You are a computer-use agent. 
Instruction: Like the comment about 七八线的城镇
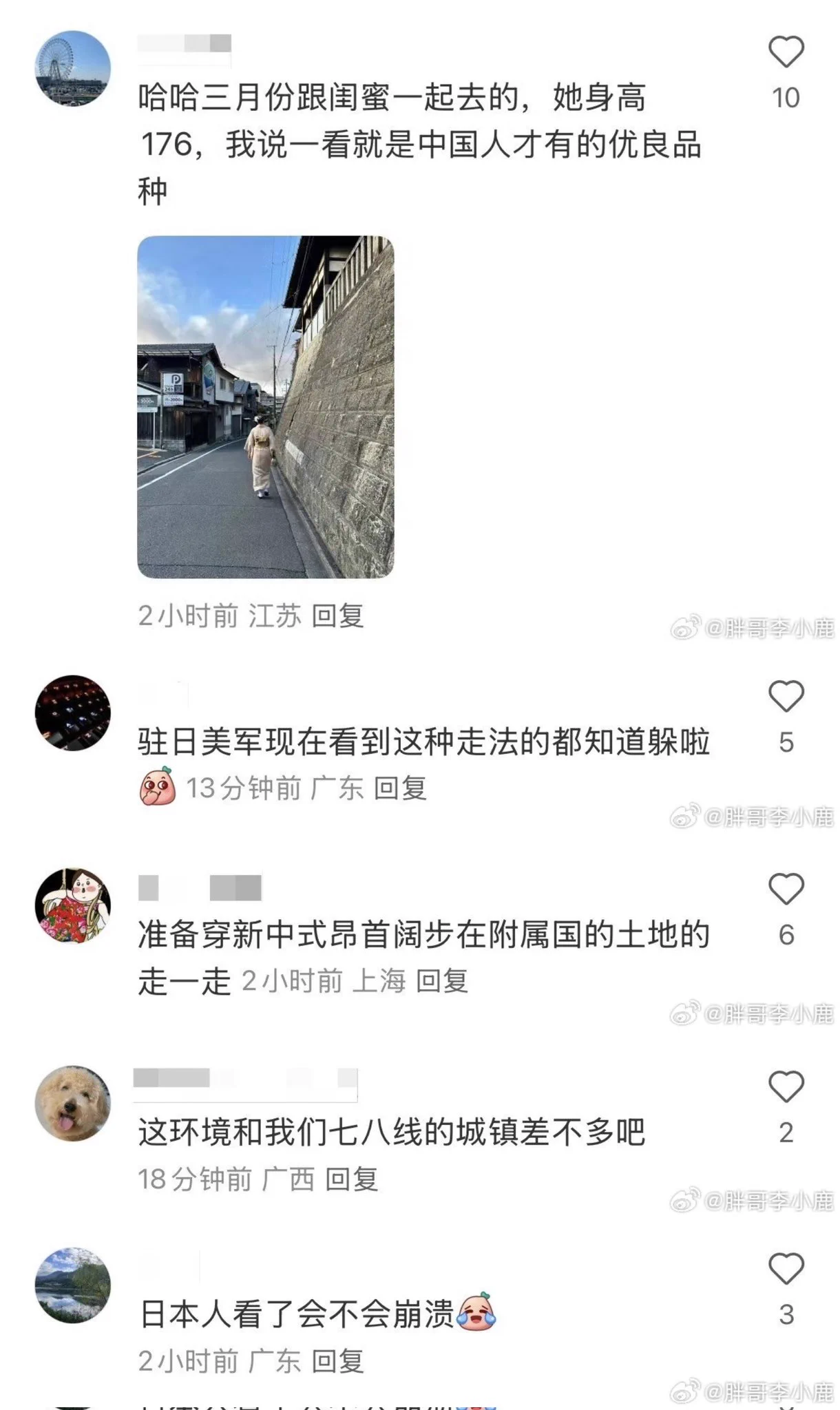(x=786, y=1087)
